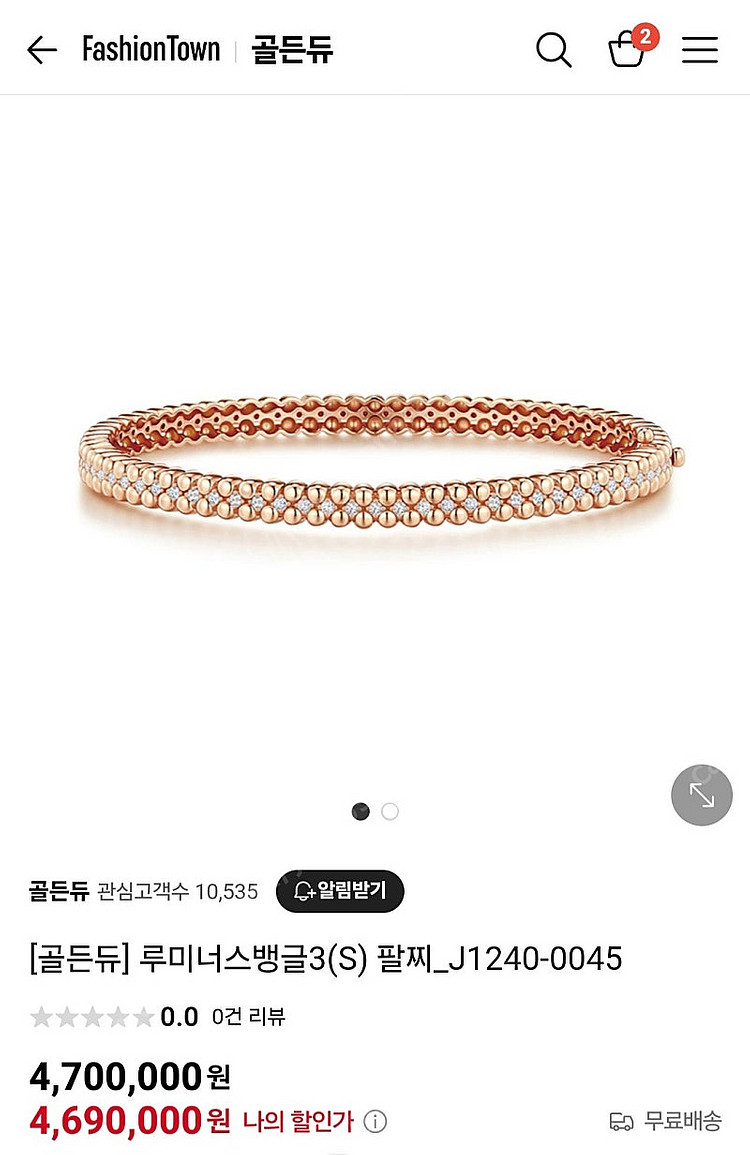
Task: Go back using the arrow
Action: point(41,49)
